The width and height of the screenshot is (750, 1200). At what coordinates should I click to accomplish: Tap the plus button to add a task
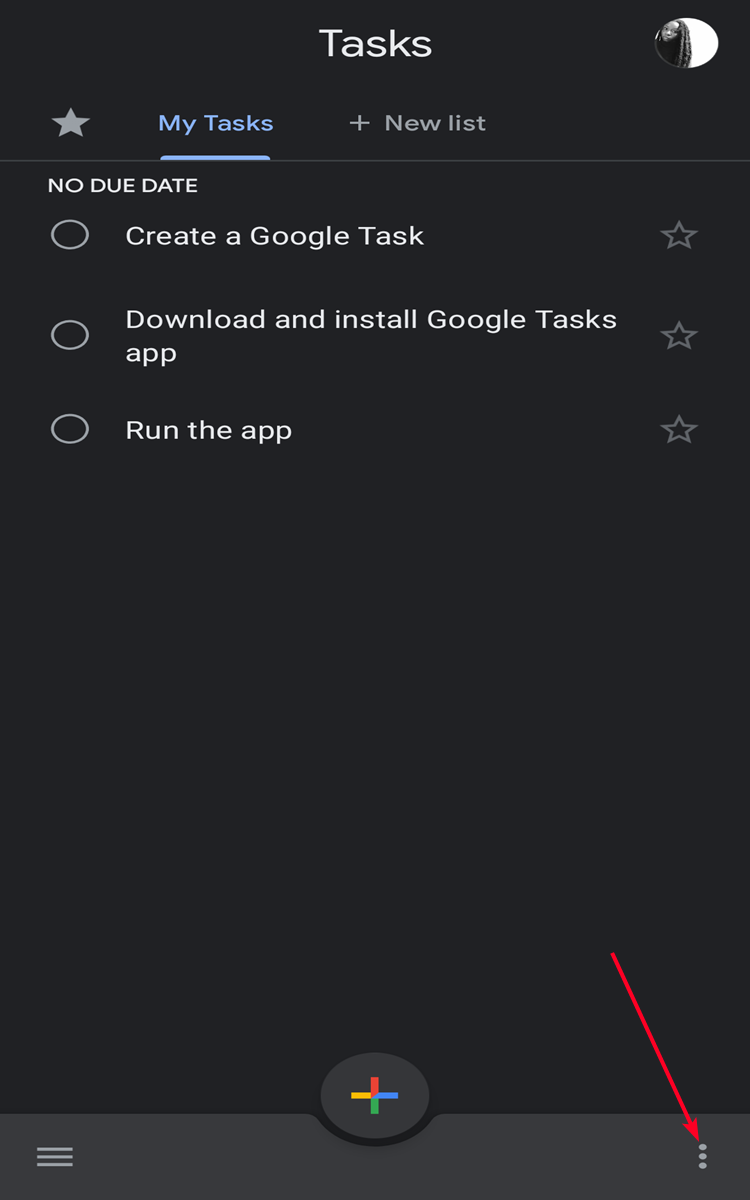tap(375, 1095)
